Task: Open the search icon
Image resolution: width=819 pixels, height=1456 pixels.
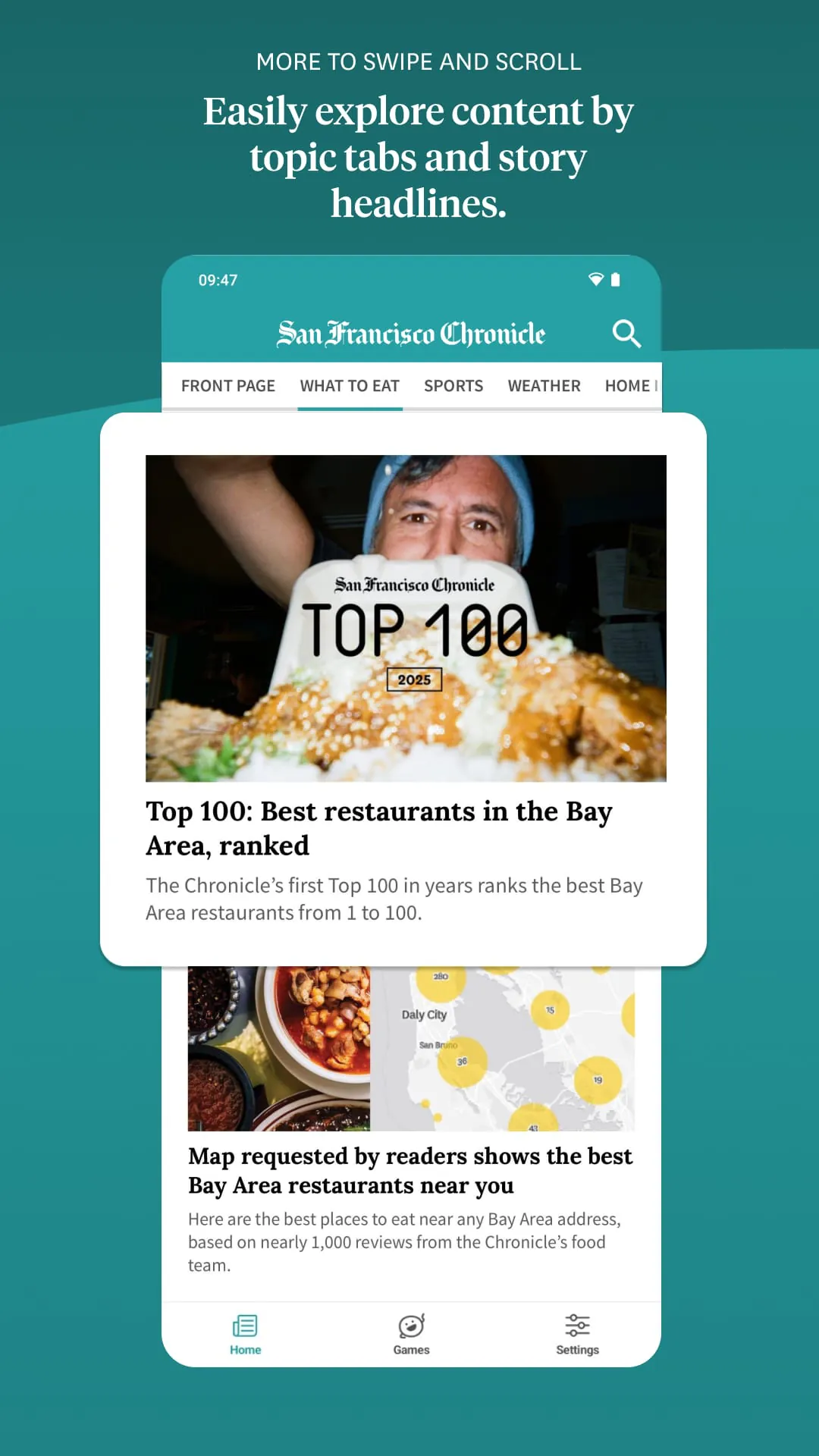Action: pos(626,333)
